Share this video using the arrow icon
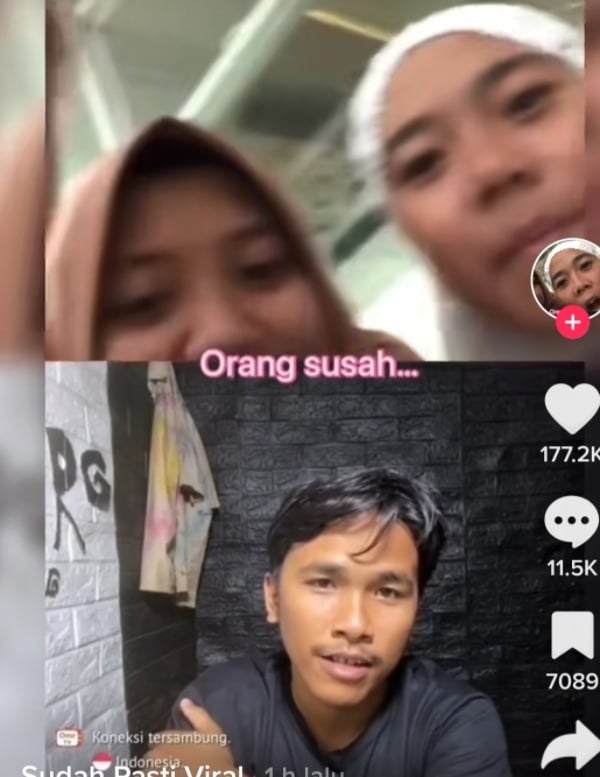 click(572, 750)
